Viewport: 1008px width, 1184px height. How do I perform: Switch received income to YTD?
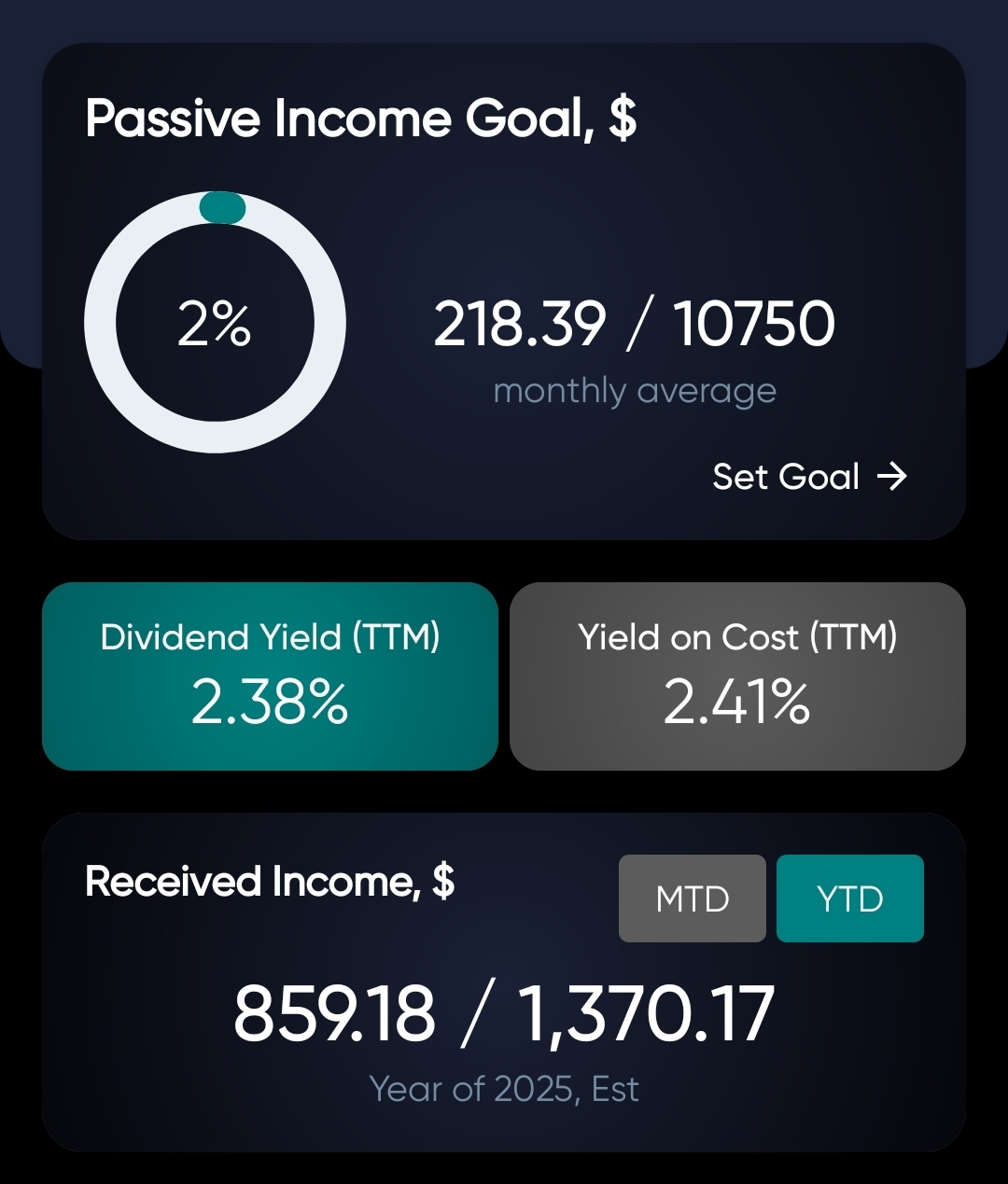point(850,898)
